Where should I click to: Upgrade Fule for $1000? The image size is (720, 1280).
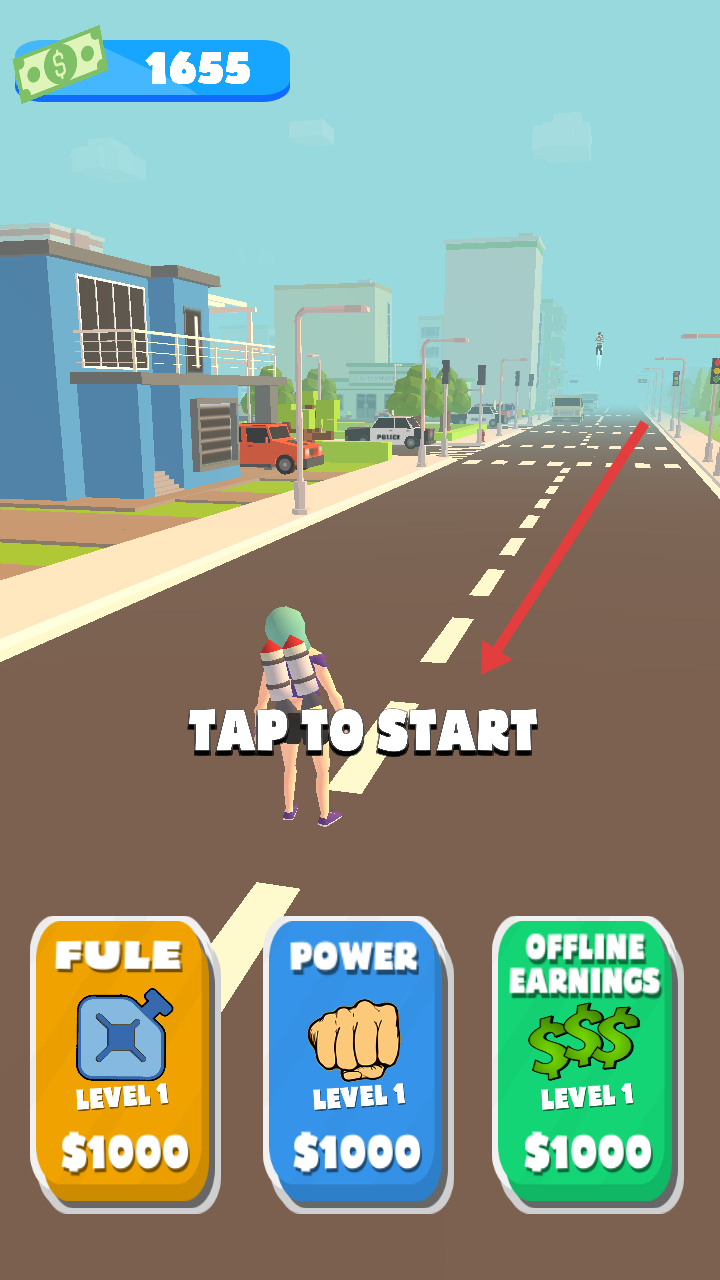[x=124, y=1062]
